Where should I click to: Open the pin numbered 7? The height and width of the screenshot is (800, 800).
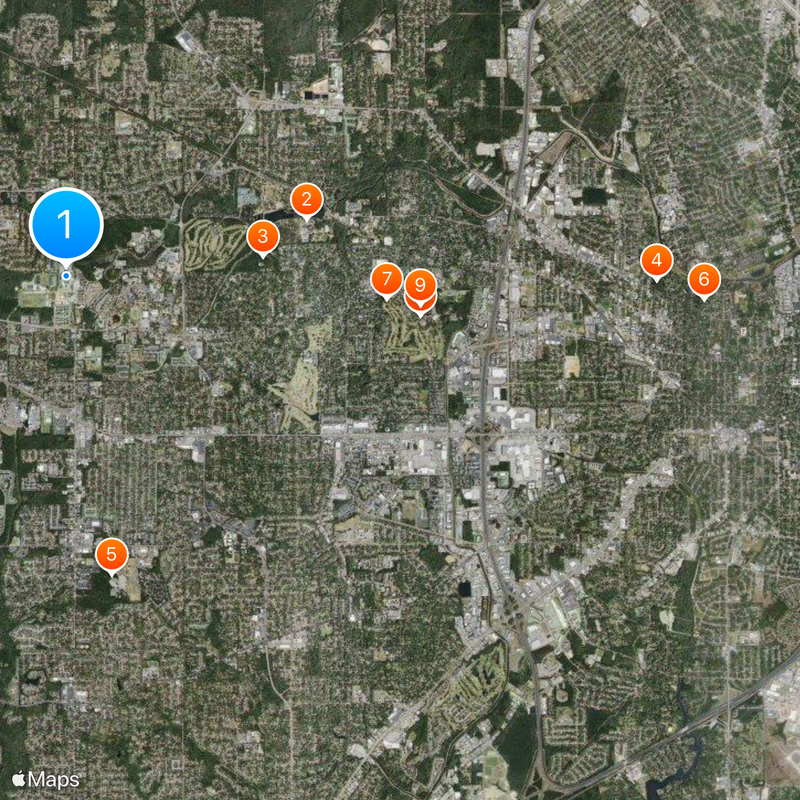tap(386, 280)
